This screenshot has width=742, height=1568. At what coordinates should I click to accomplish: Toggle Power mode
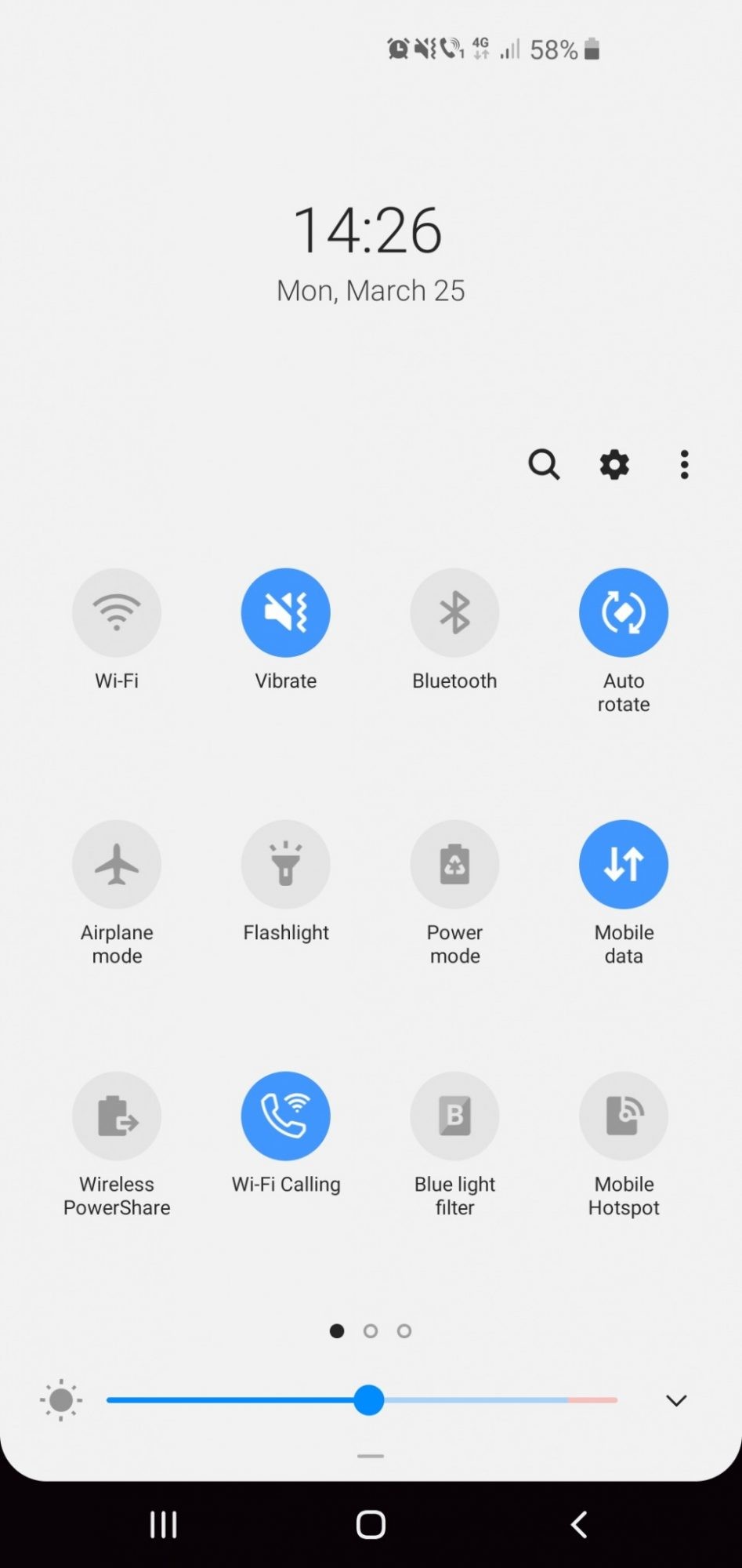click(x=454, y=864)
